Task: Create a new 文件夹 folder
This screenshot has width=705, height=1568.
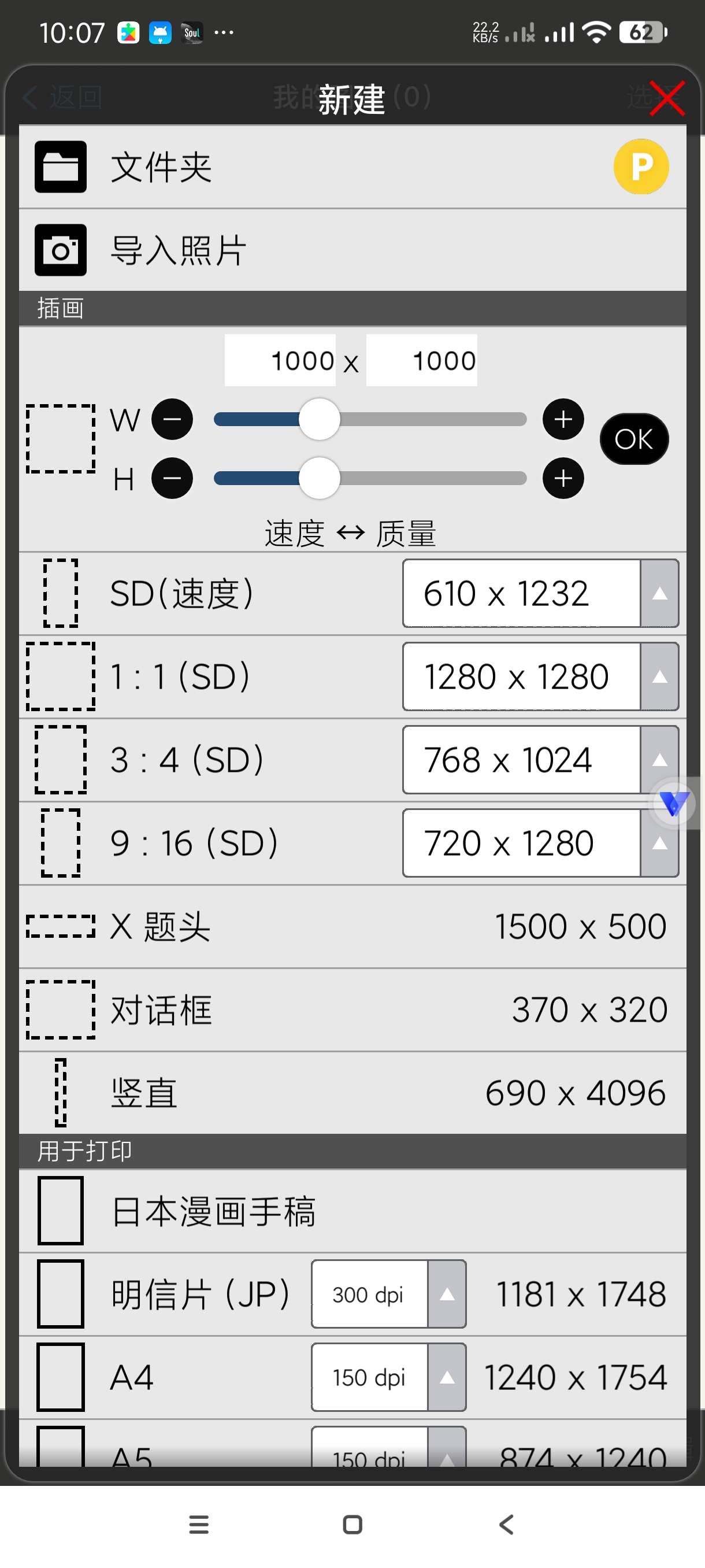Action: [161, 168]
